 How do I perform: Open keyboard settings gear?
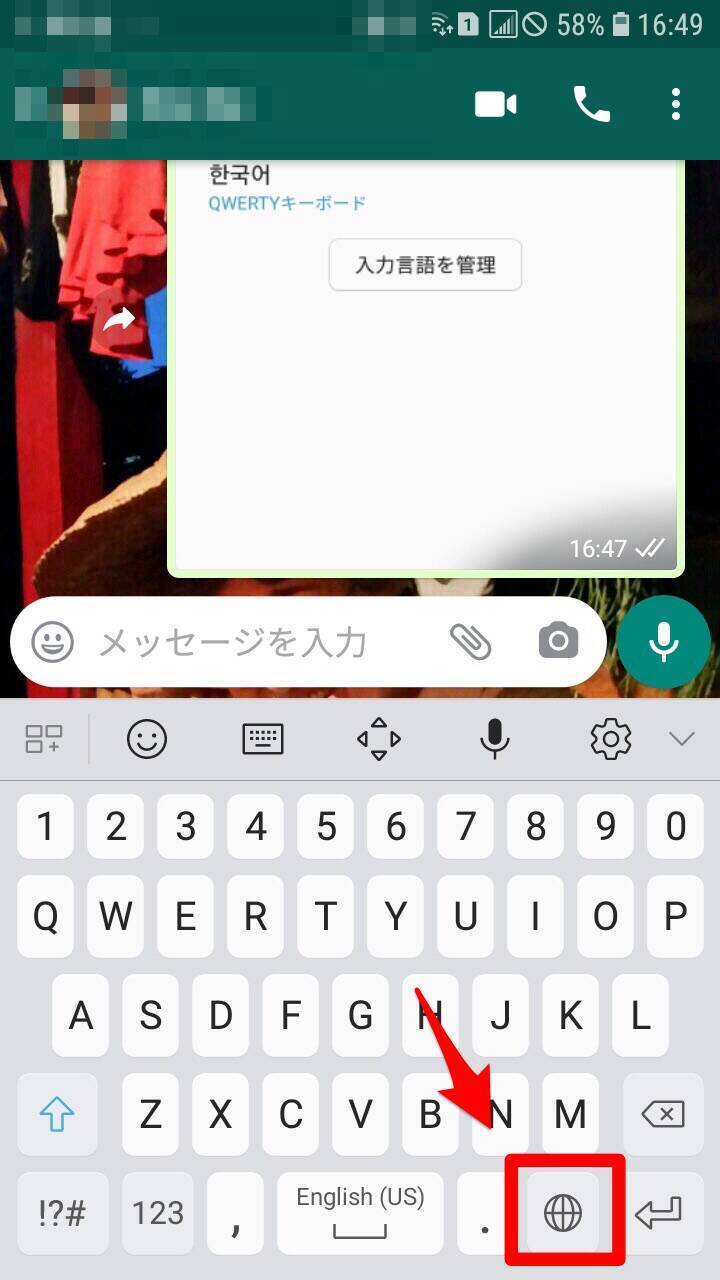tap(610, 739)
